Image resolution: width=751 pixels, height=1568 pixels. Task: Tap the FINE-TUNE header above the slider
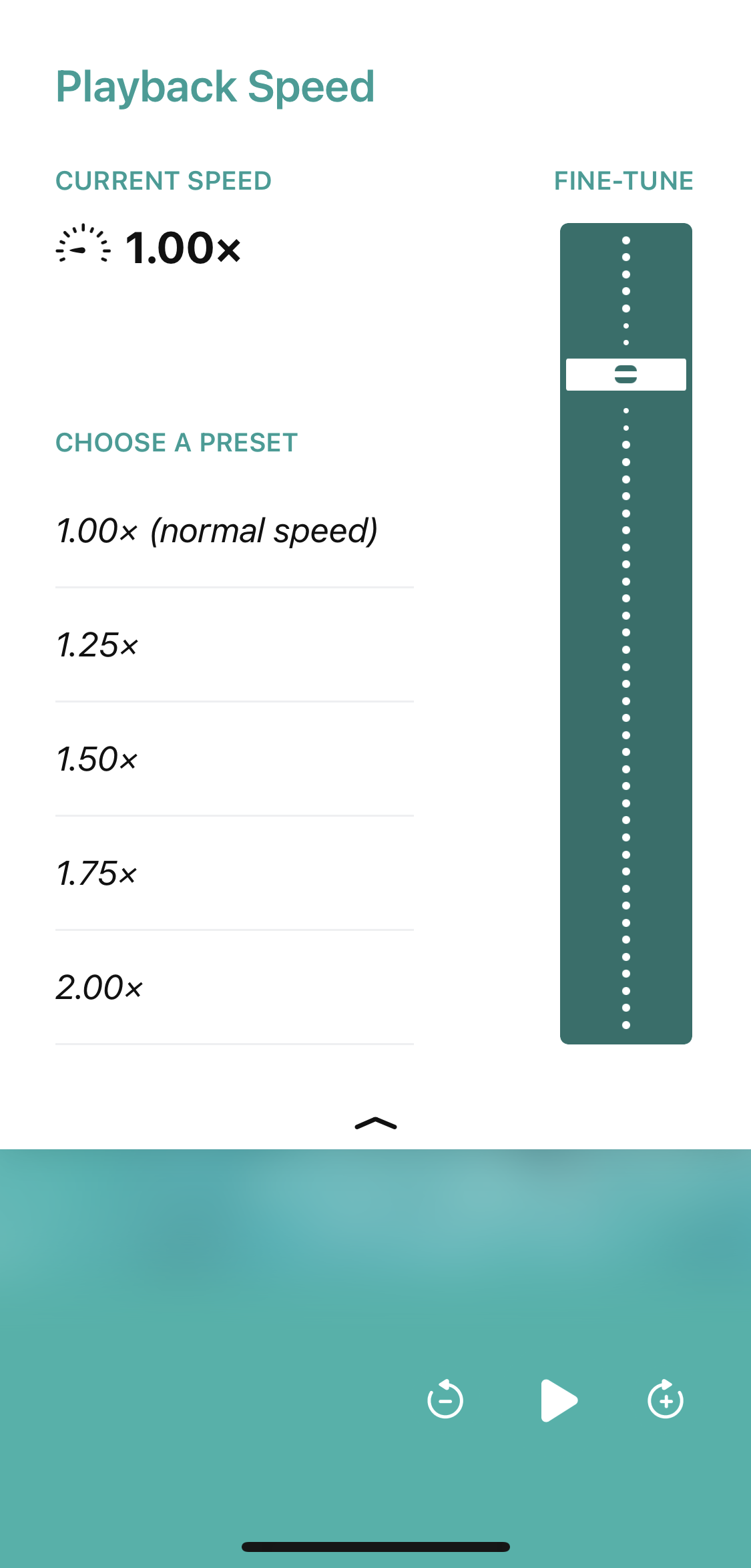click(623, 180)
